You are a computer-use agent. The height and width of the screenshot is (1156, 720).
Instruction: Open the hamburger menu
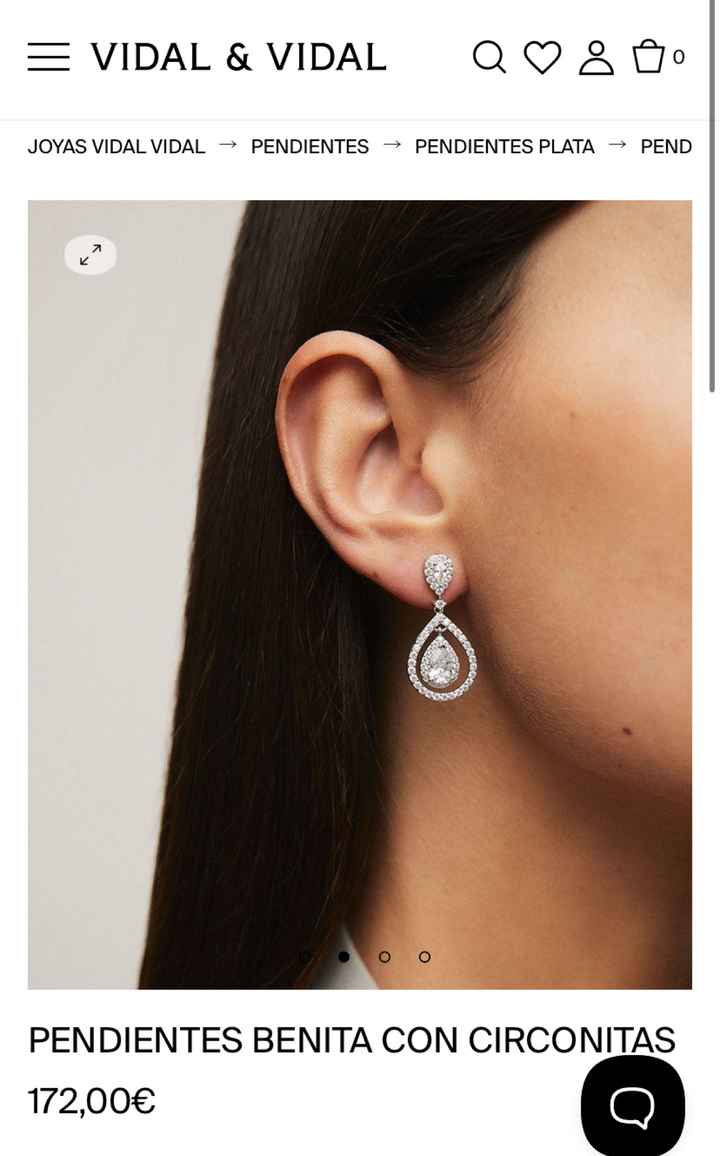(48, 57)
